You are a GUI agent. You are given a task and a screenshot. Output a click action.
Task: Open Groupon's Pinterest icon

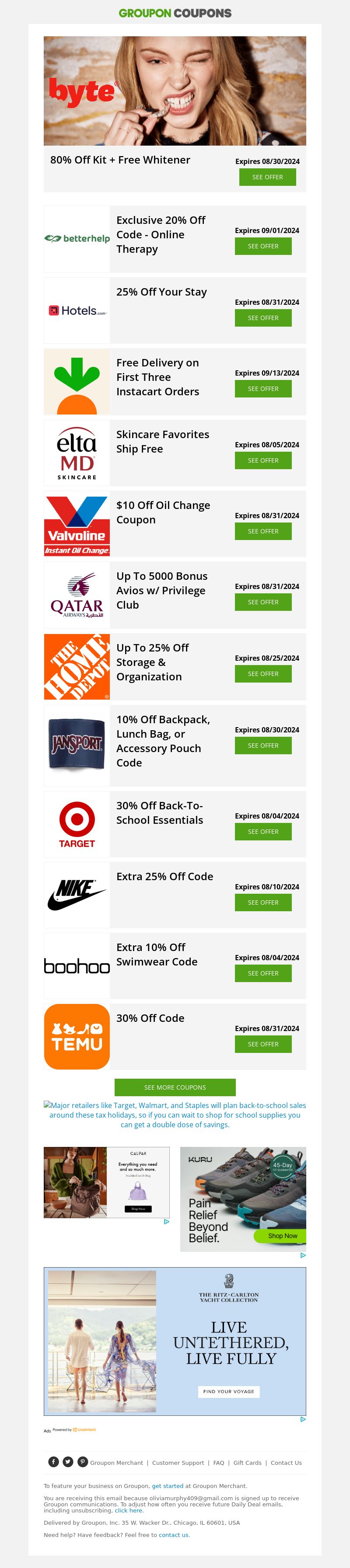[x=82, y=1462]
